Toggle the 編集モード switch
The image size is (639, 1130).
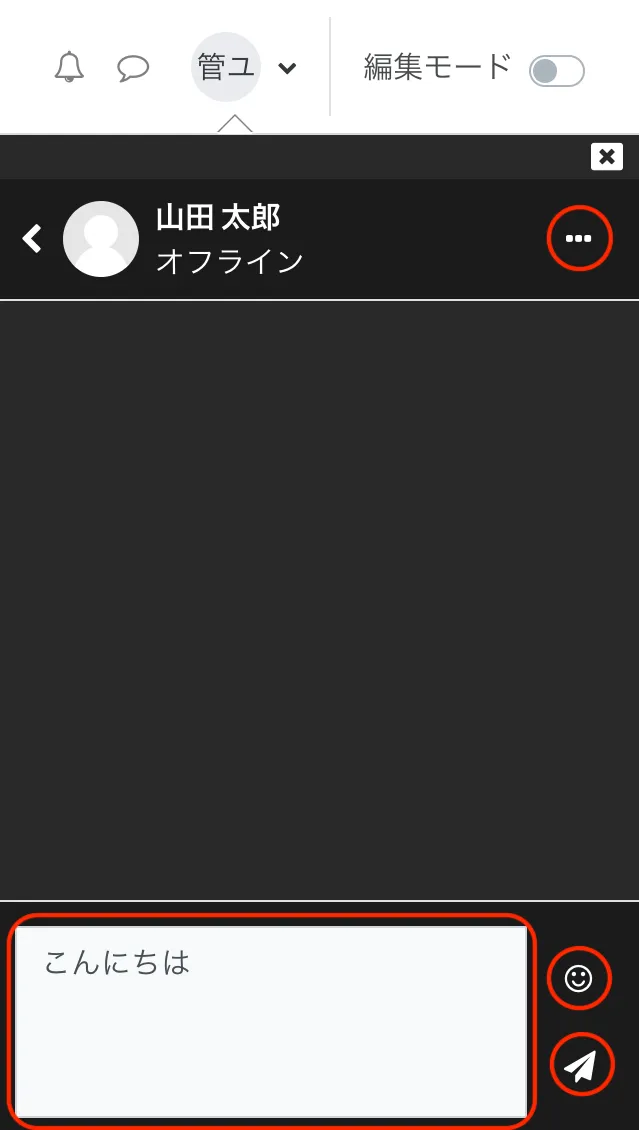(556, 71)
